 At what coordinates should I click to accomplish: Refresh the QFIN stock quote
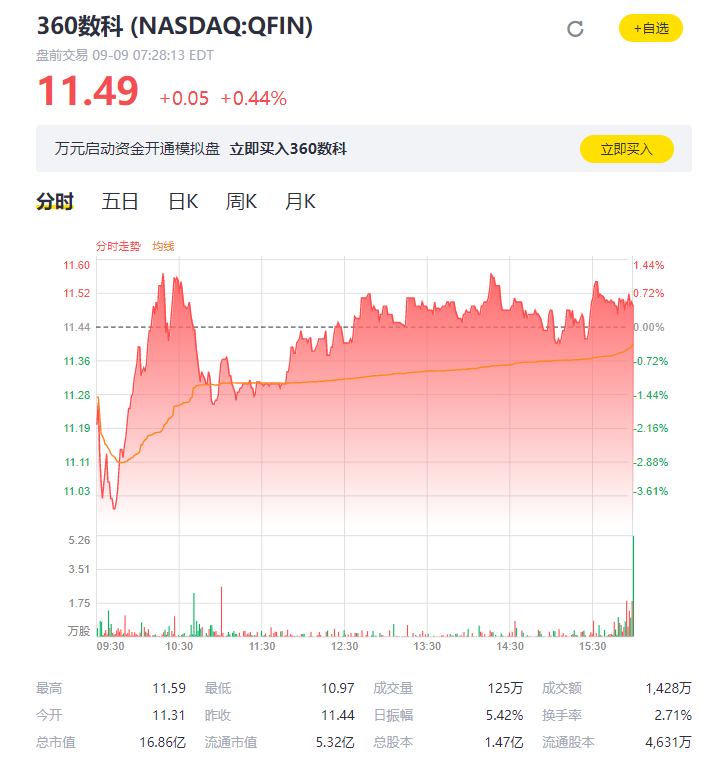tap(575, 29)
